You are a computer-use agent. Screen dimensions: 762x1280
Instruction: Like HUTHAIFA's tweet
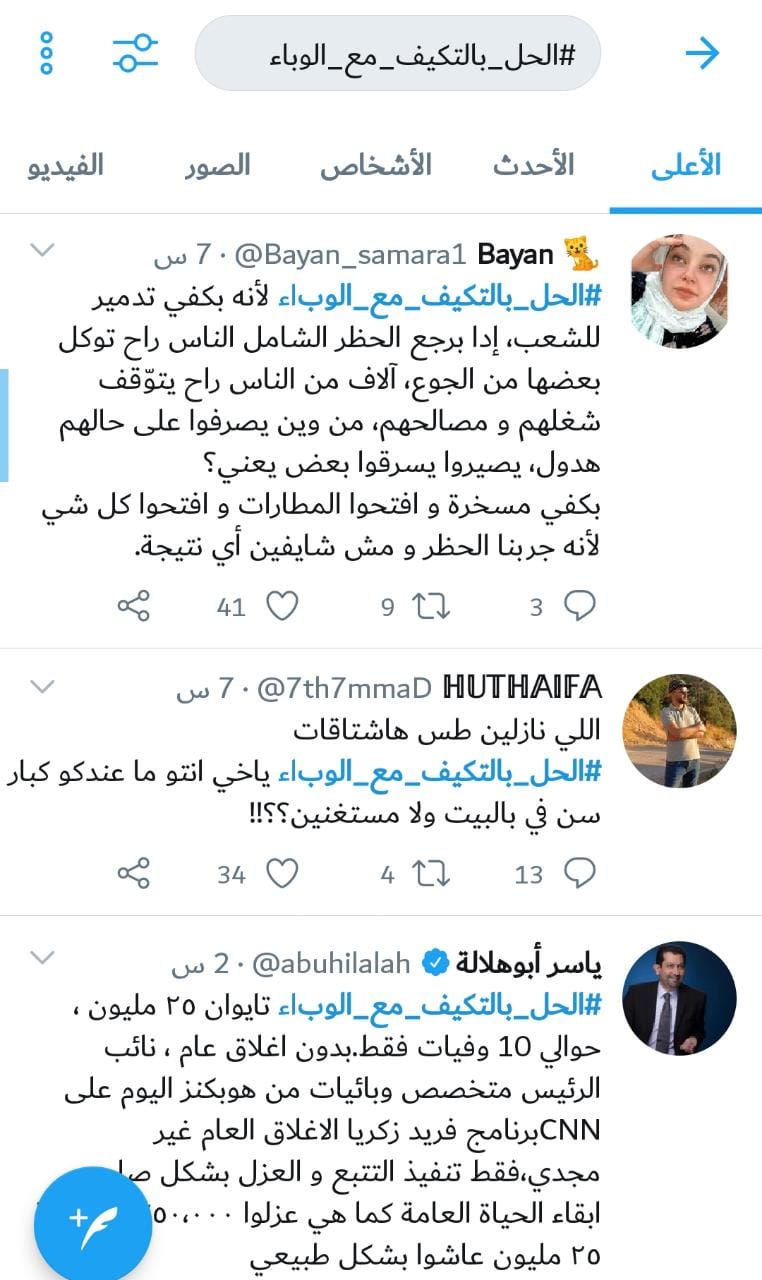coord(283,874)
